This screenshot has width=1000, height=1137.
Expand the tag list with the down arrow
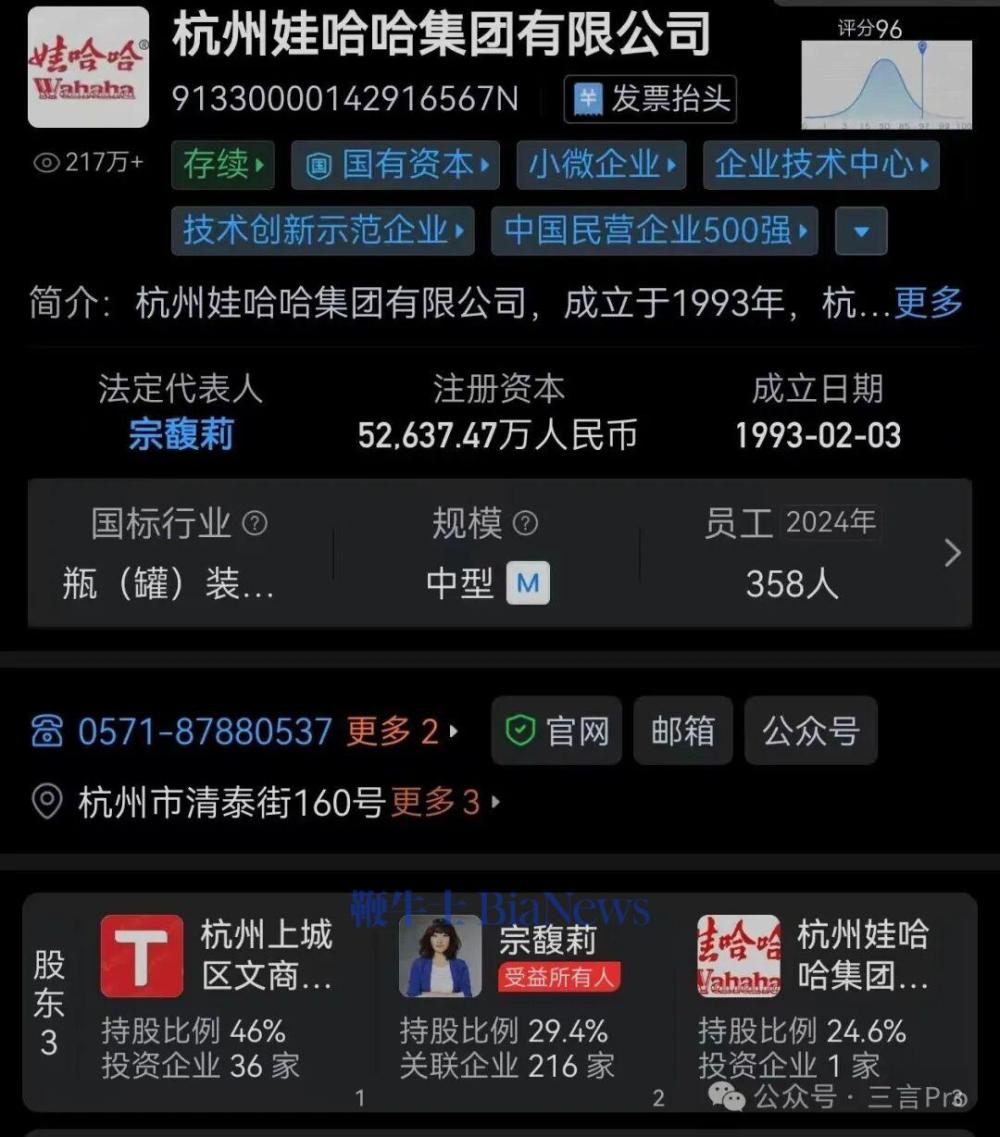(x=861, y=232)
